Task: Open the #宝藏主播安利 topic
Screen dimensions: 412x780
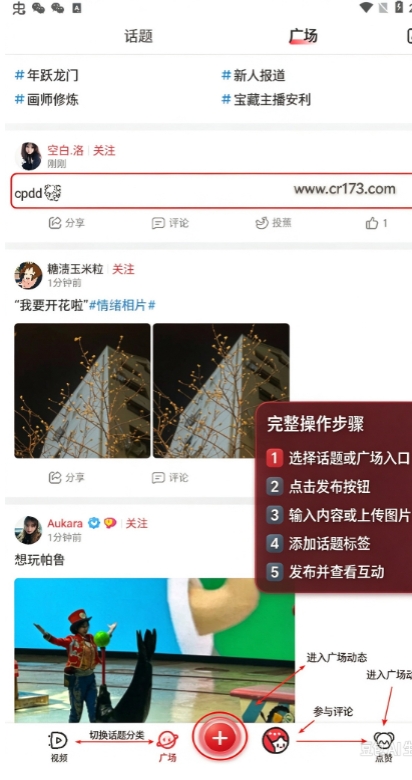Action: (x=266, y=99)
